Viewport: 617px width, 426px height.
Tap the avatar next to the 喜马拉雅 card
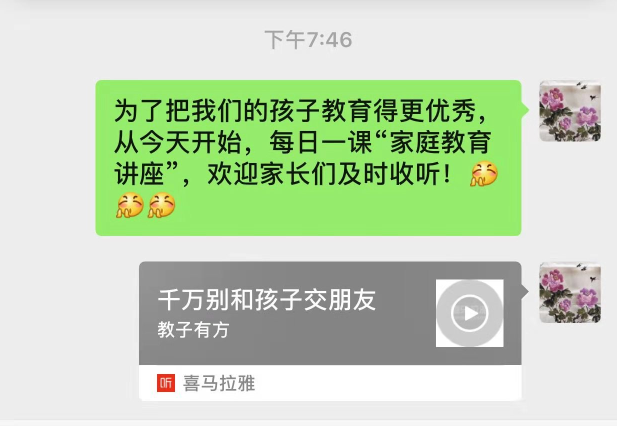570,292
